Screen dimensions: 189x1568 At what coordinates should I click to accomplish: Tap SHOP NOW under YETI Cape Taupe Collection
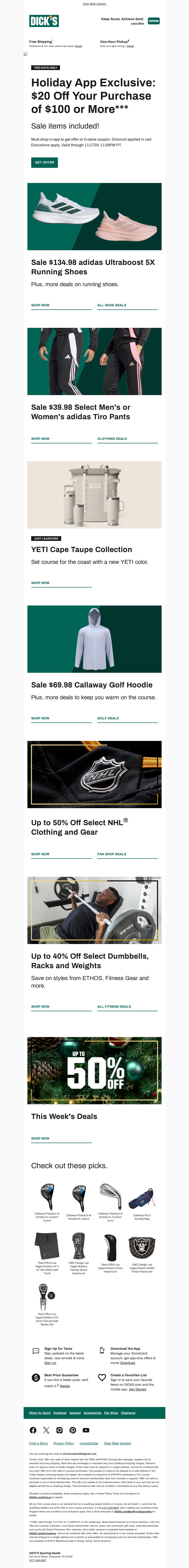click(x=40, y=583)
